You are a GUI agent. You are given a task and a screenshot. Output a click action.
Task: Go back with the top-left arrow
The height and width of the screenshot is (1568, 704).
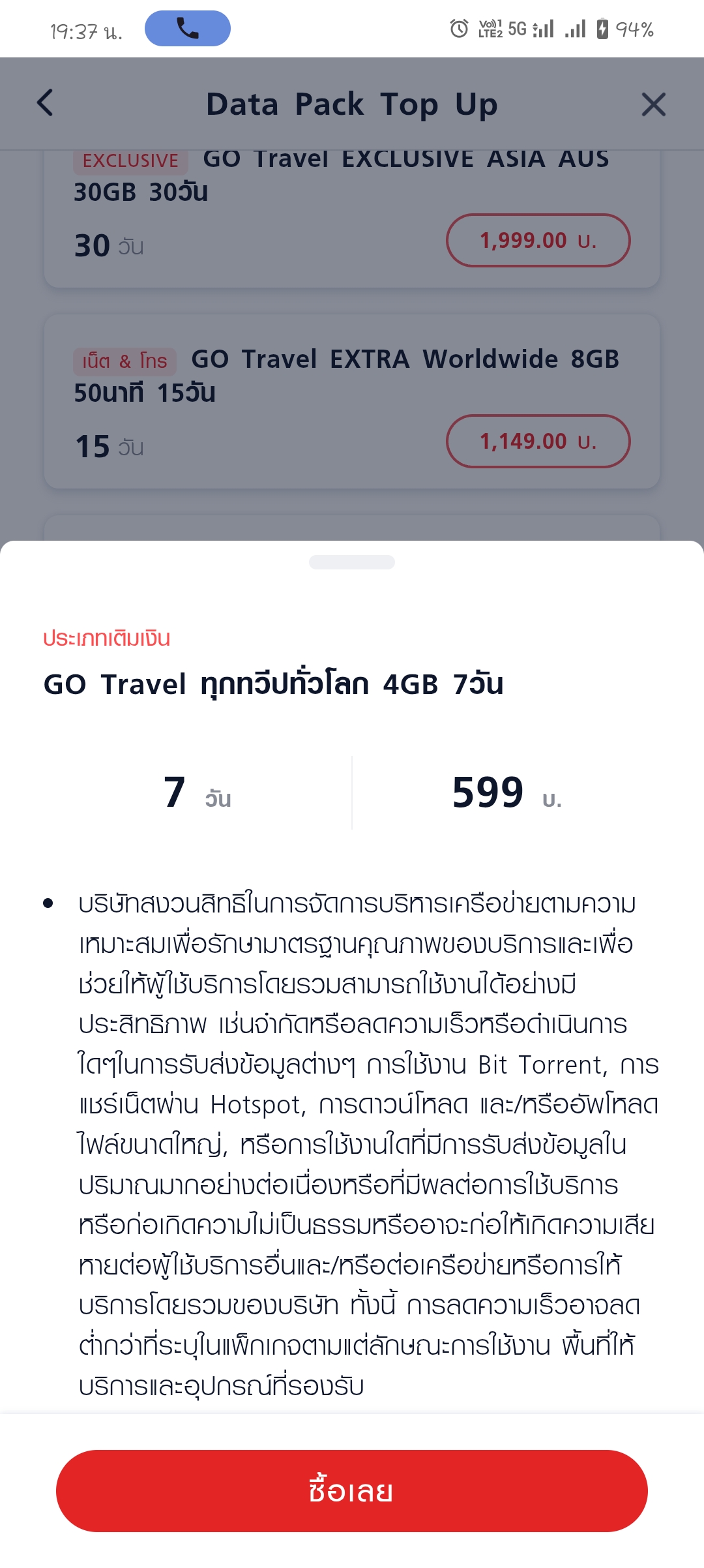click(x=45, y=103)
